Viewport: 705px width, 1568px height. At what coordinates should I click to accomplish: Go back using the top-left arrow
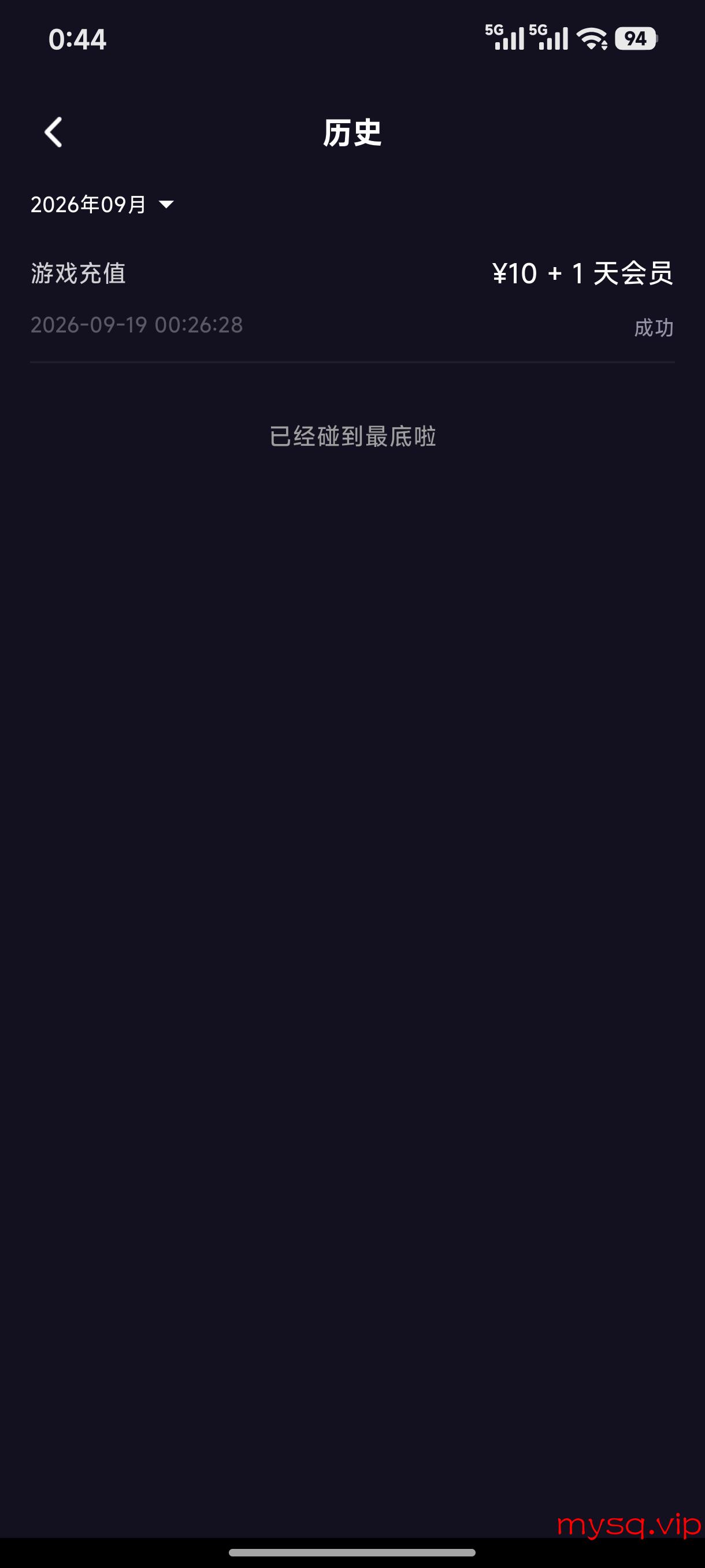coord(54,132)
